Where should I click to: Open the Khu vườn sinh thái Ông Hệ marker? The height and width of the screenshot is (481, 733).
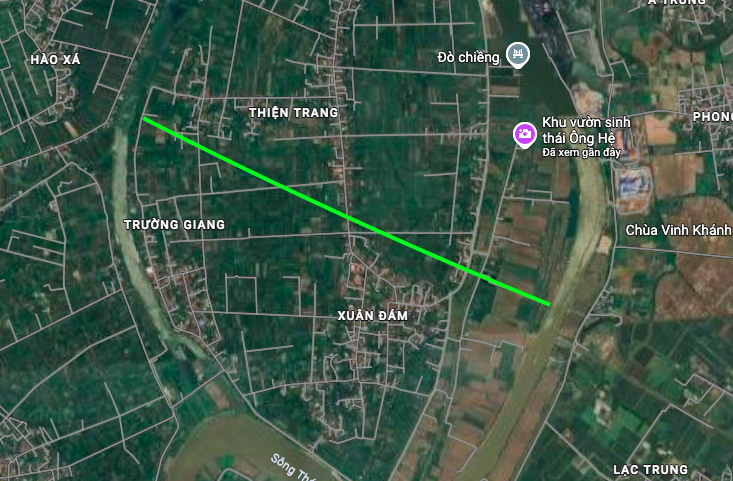point(524,133)
